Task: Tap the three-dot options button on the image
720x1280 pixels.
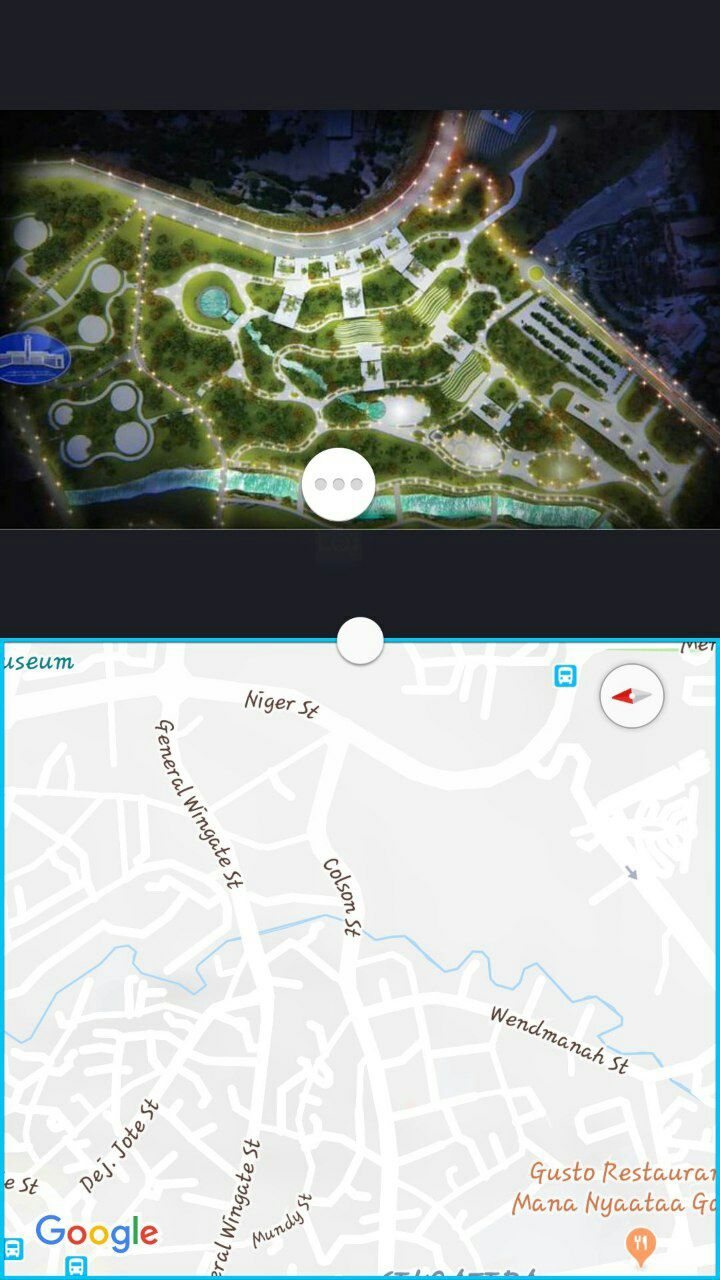Action: [338, 484]
